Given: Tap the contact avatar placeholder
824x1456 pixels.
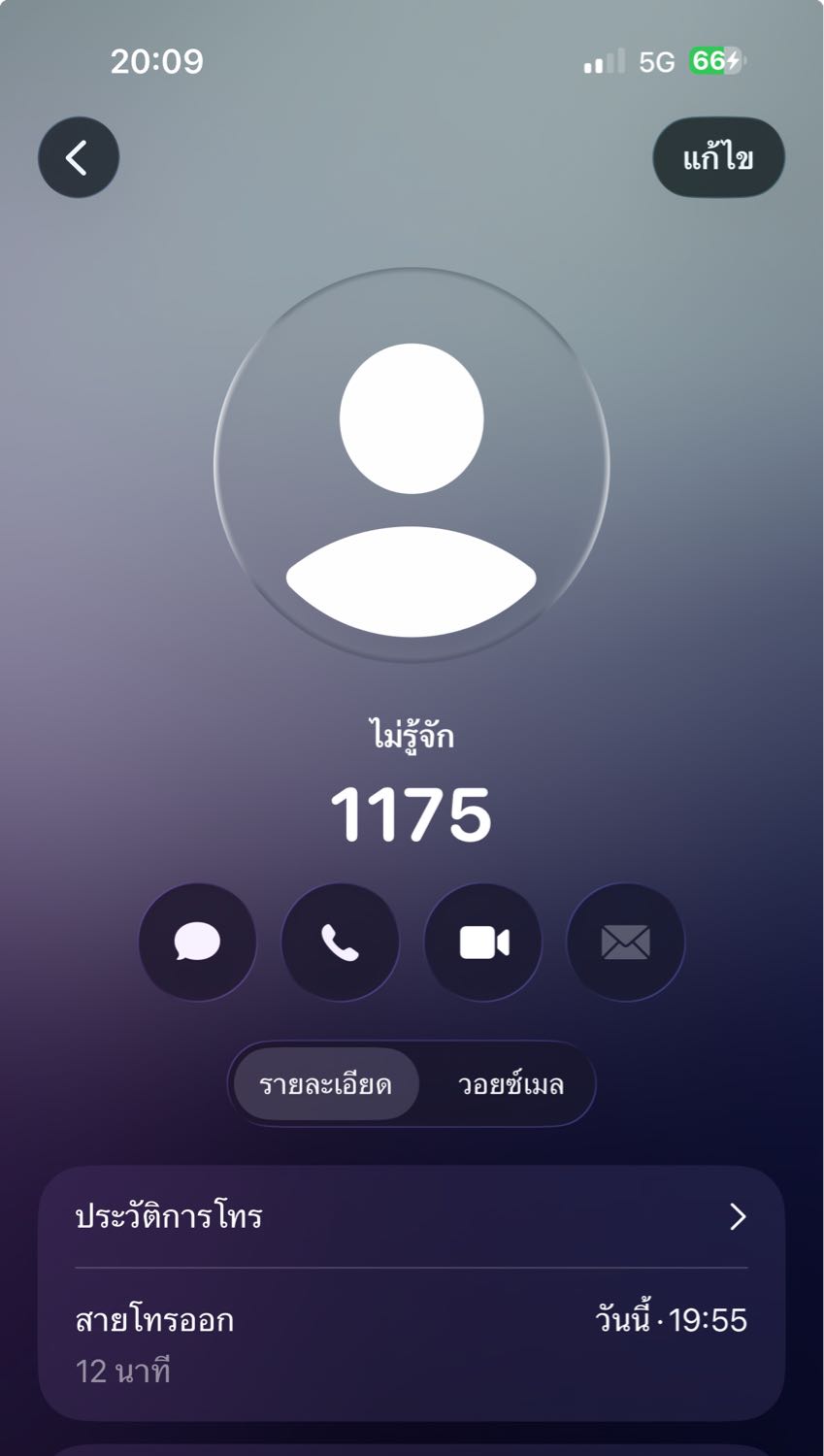Looking at the screenshot, I should point(412,465).
